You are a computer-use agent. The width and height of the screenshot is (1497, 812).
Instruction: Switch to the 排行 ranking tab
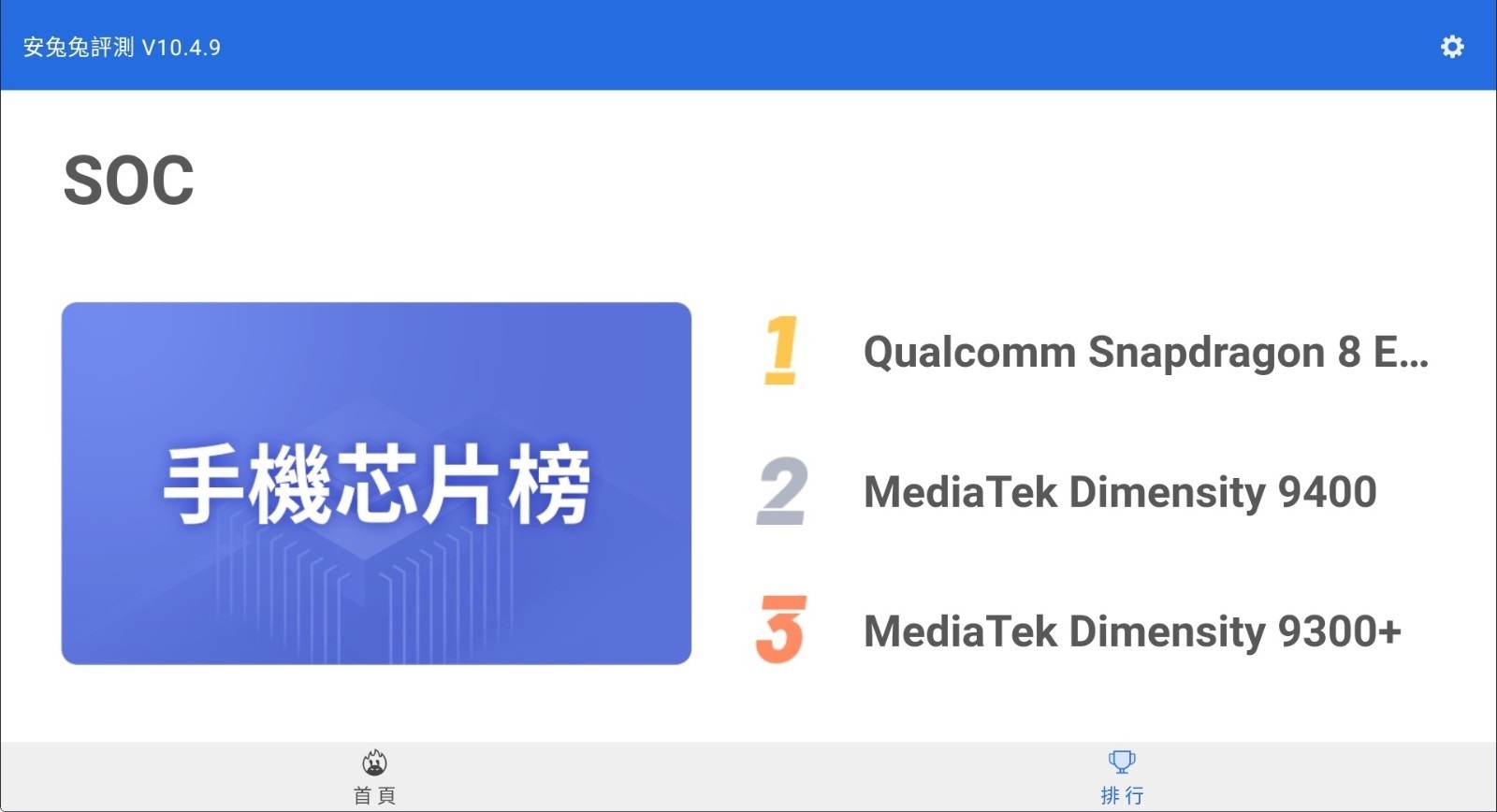click(1122, 776)
